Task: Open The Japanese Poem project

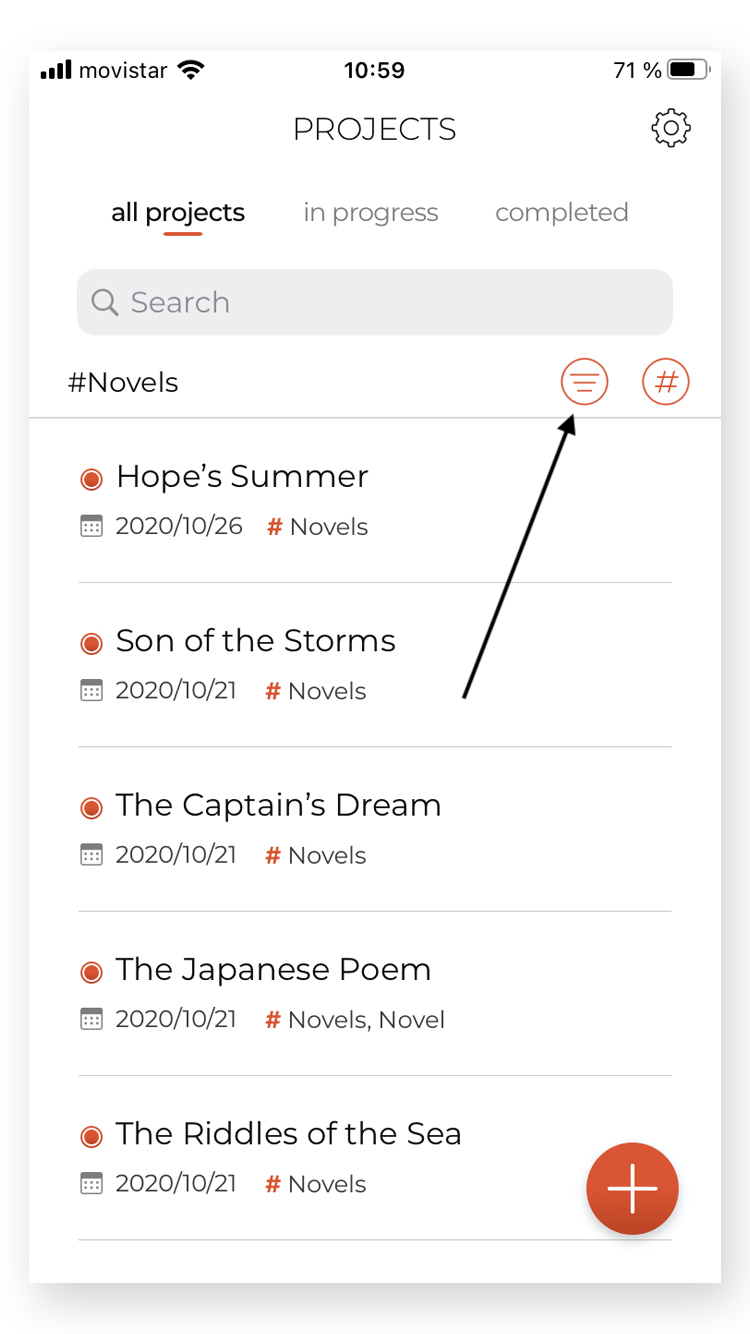Action: (x=375, y=994)
